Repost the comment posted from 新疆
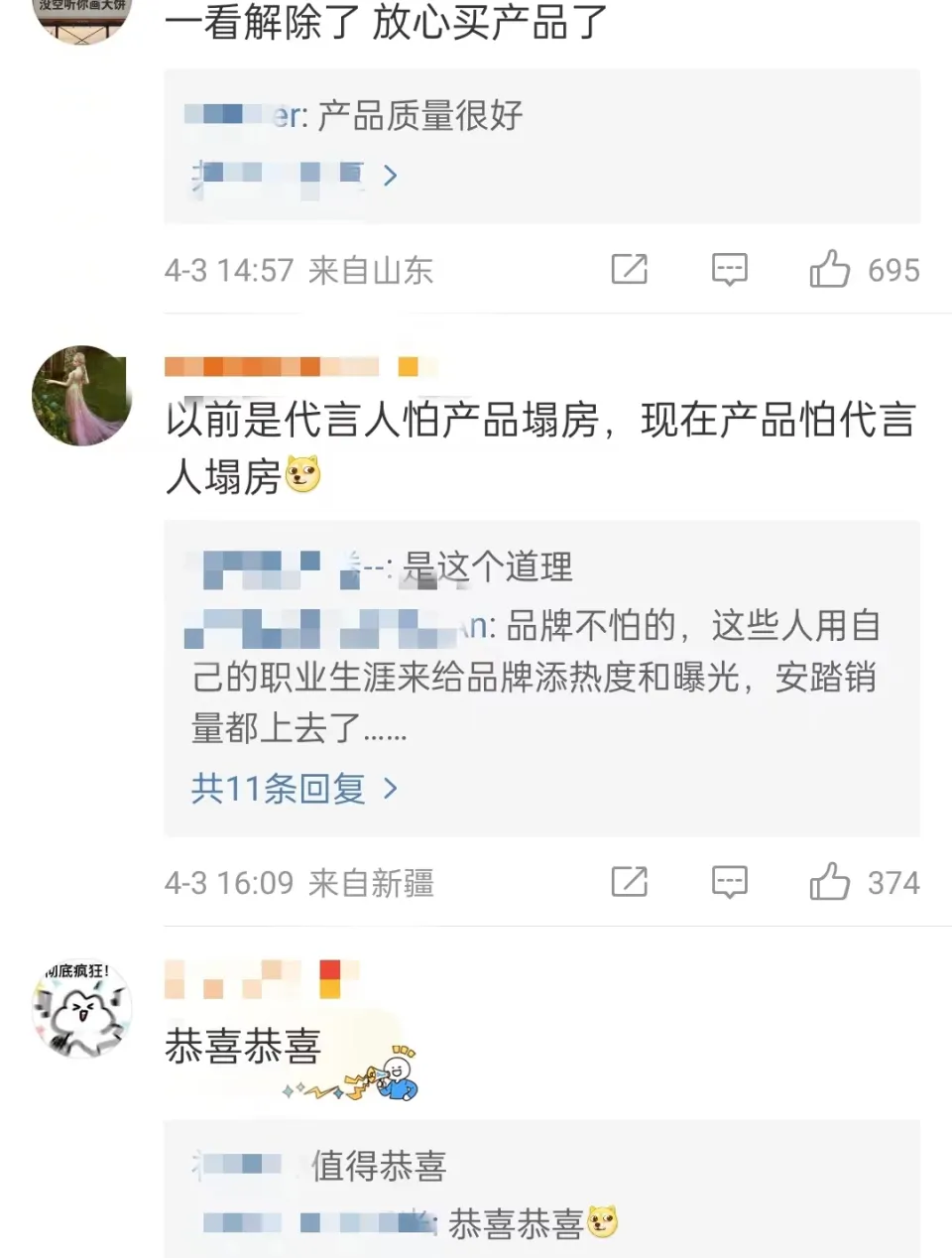Image resolution: width=952 pixels, height=1258 pixels. 630,882
